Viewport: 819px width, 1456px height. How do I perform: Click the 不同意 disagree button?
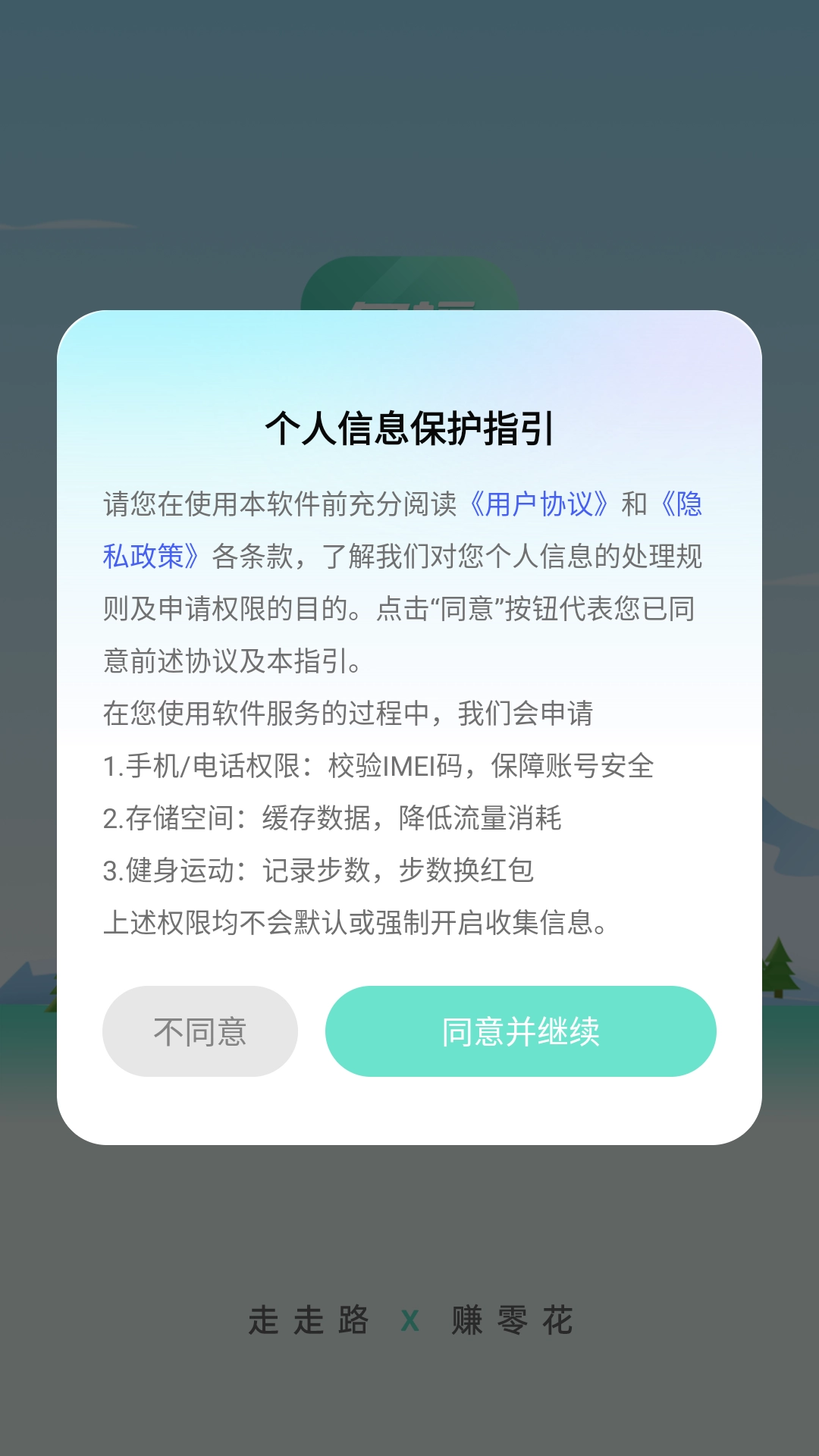200,1031
